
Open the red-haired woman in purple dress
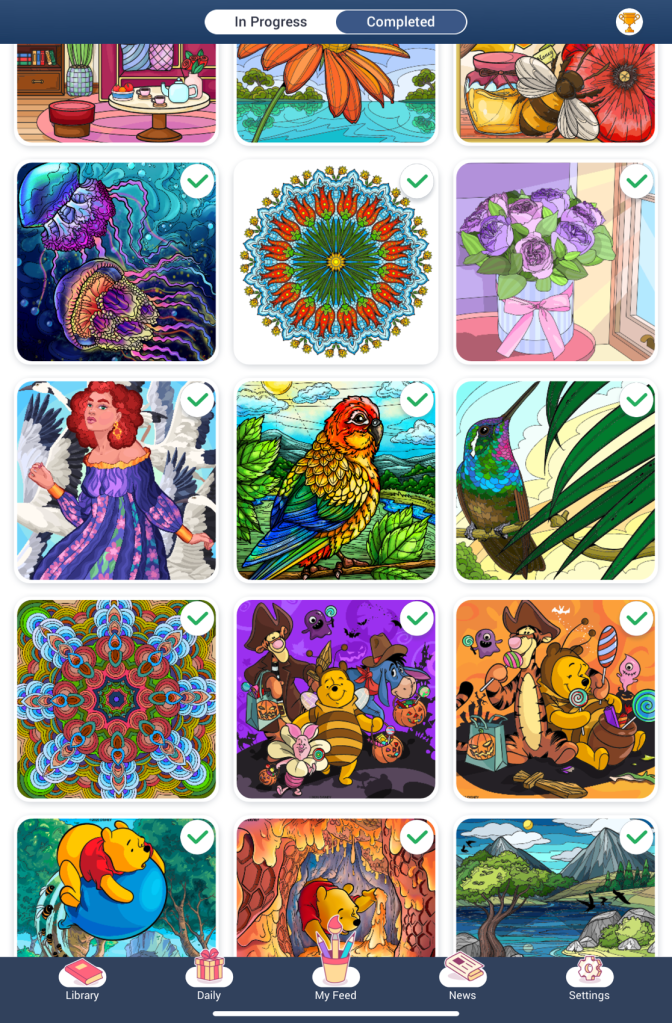point(116,481)
